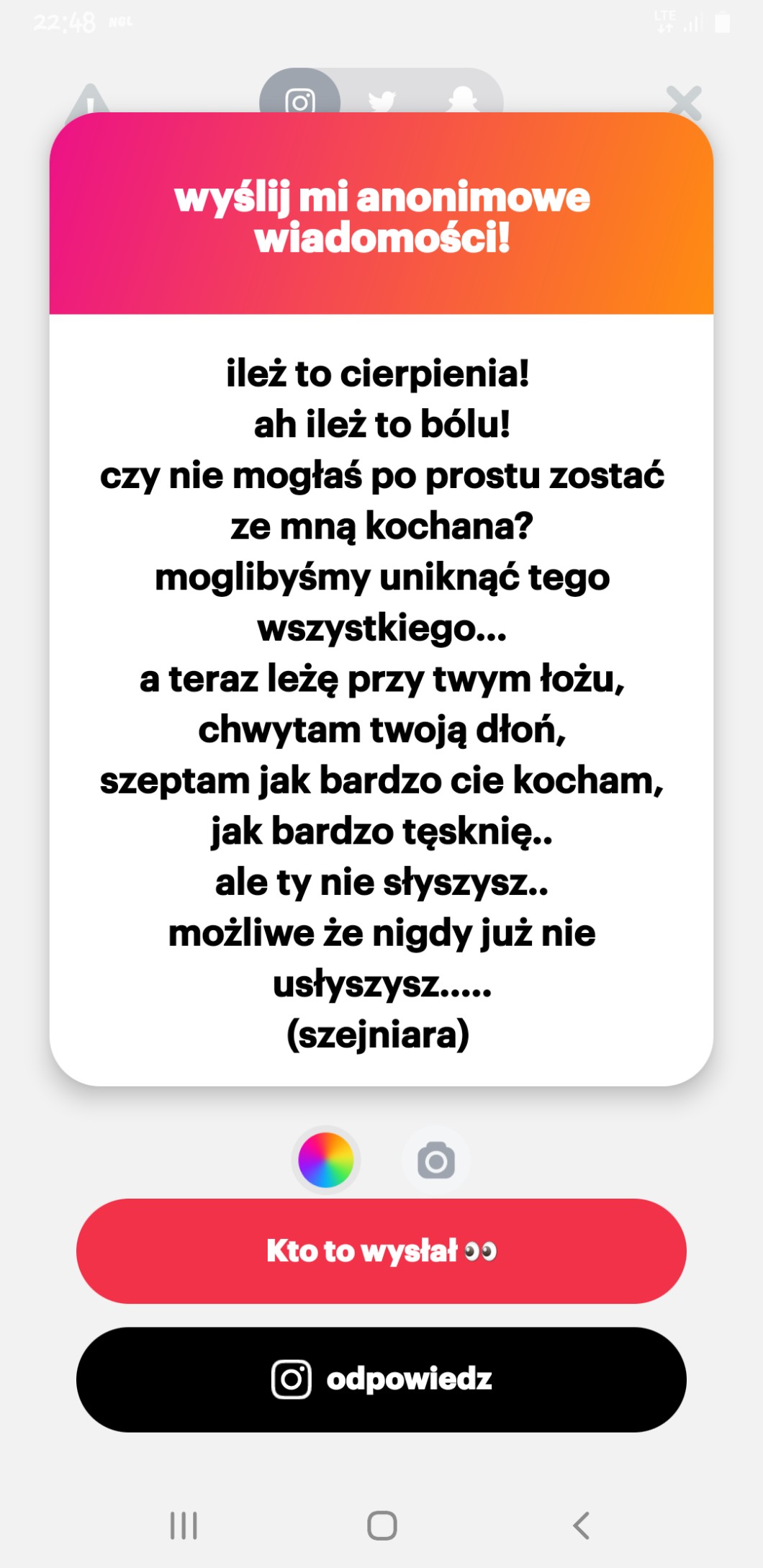Tap the Kto to wysłał button
Viewport: 763px width, 1568px height.
pyautogui.click(x=381, y=1251)
